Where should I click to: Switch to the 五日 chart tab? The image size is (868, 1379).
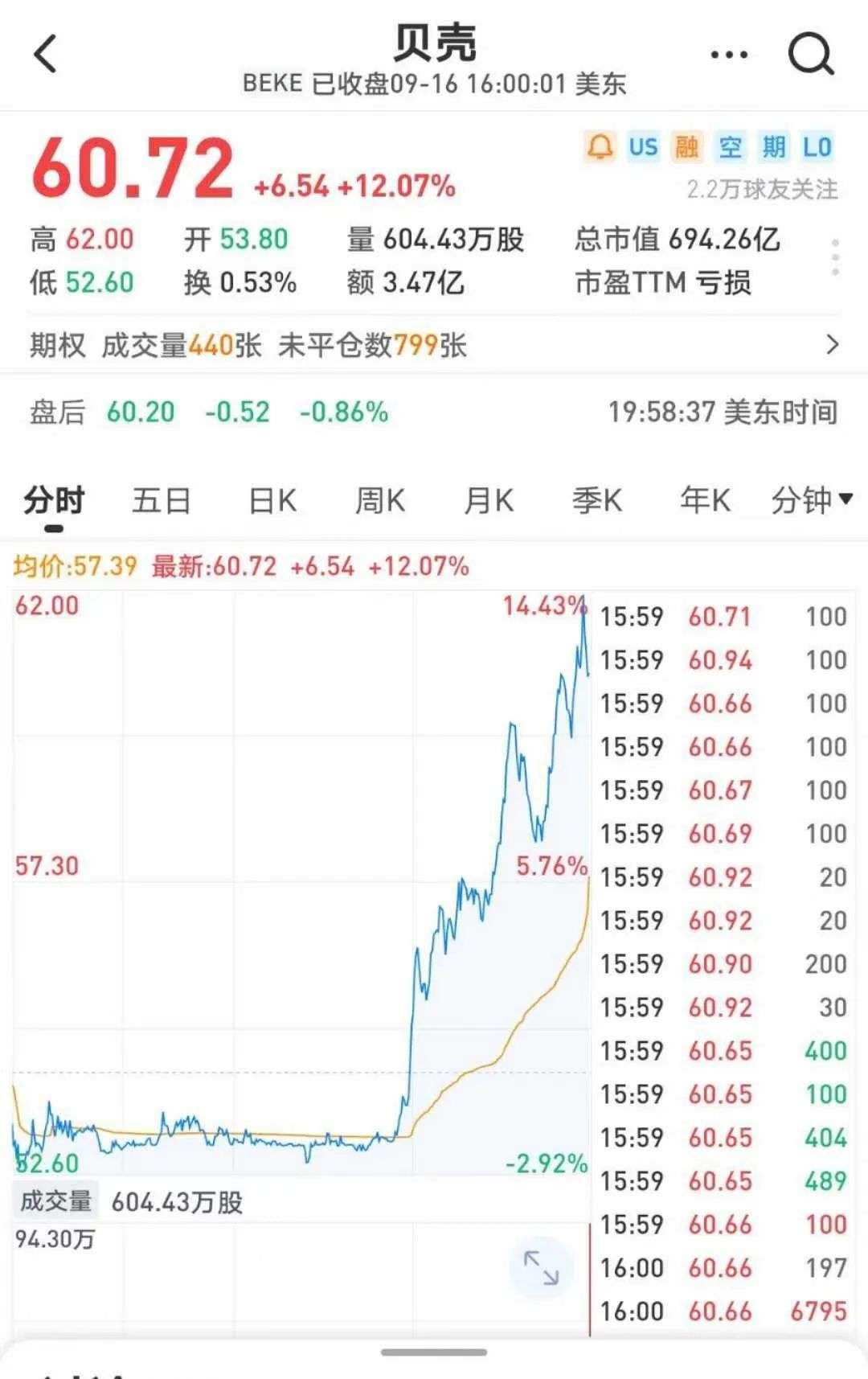pyautogui.click(x=162, y=500)
